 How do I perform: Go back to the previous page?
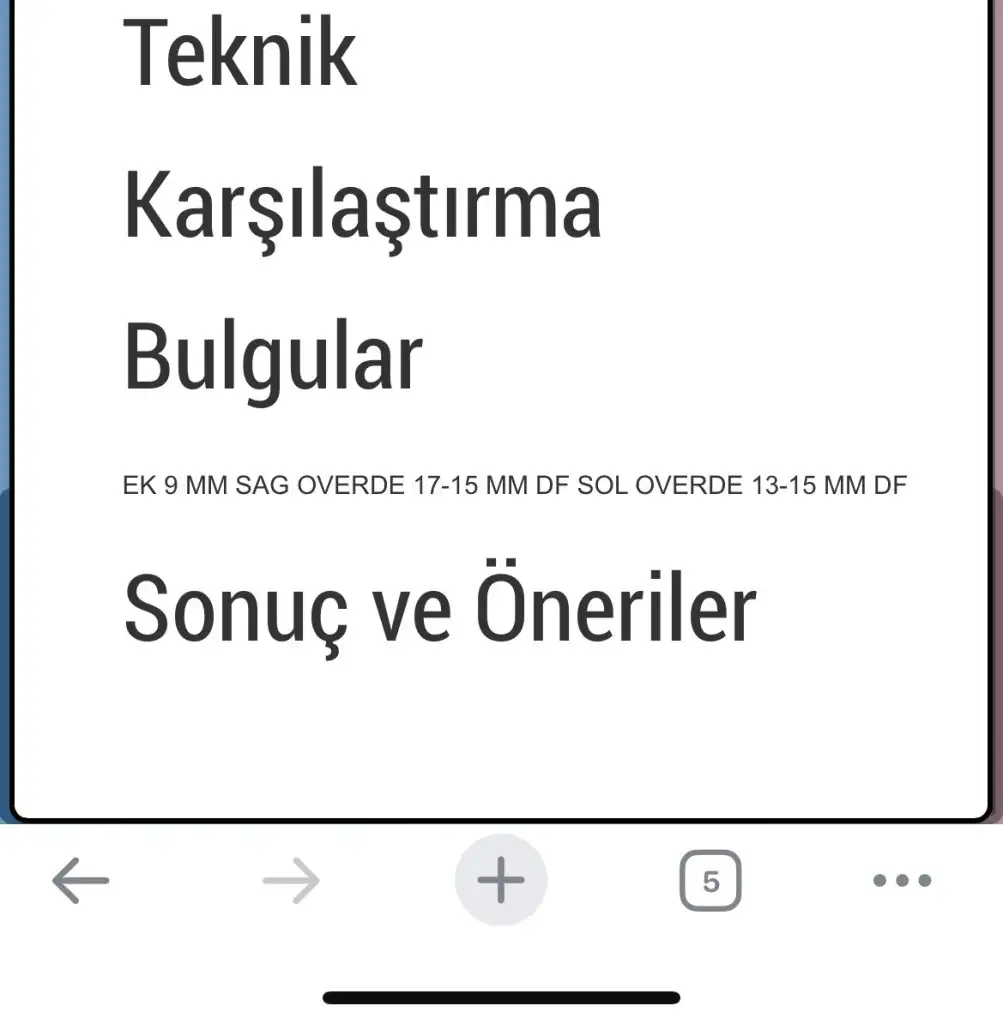(x=80, y=881)
